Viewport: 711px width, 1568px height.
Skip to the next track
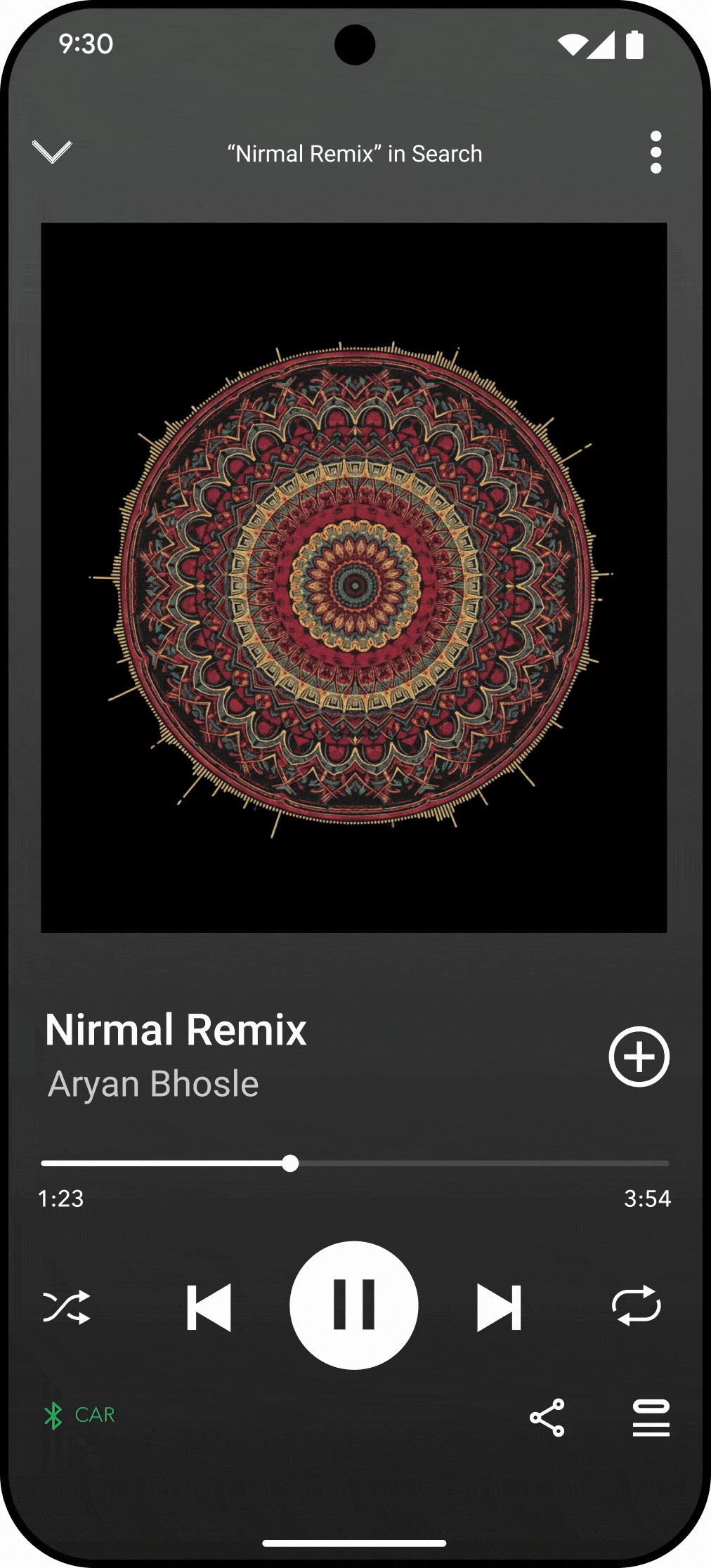499,1307
